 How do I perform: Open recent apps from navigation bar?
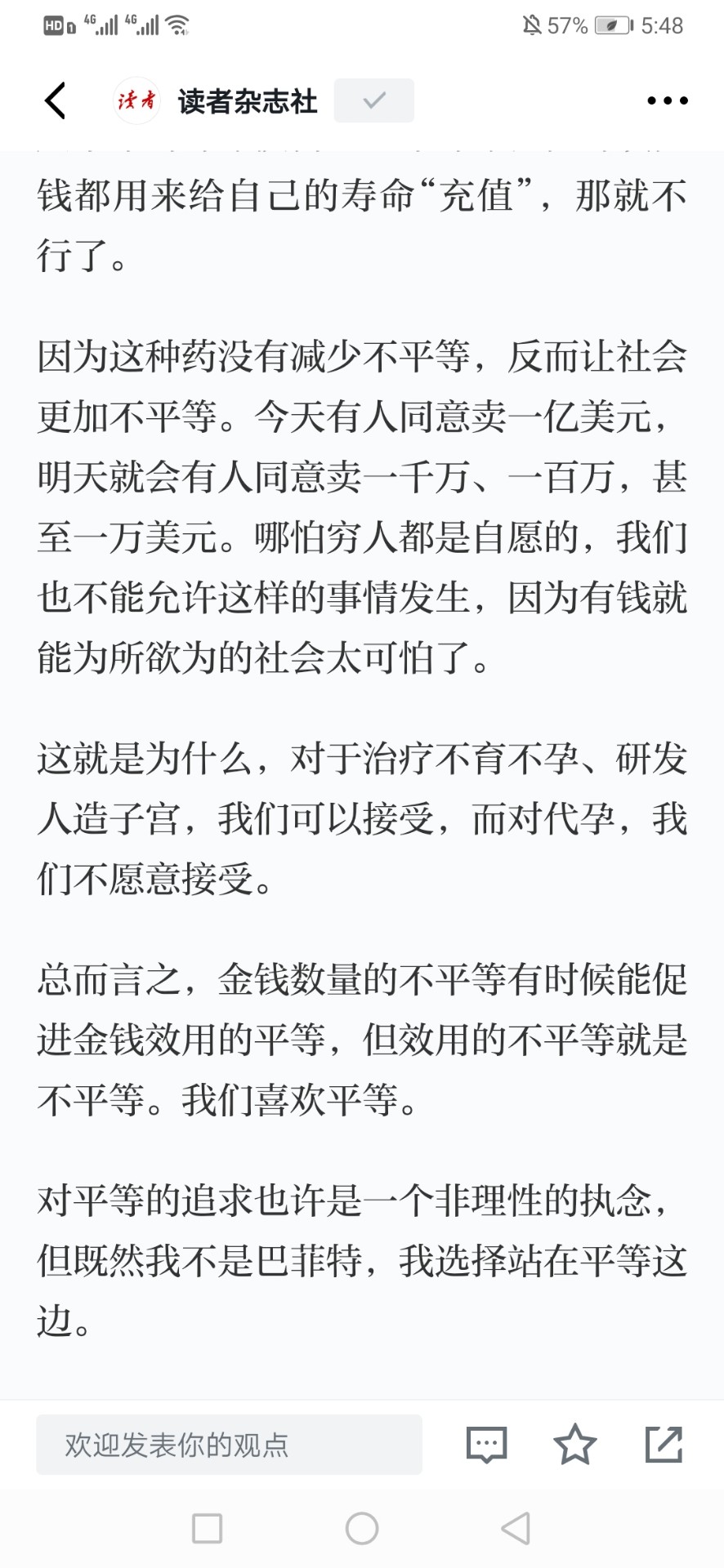pyautogui.click(x=207, y=1528)
